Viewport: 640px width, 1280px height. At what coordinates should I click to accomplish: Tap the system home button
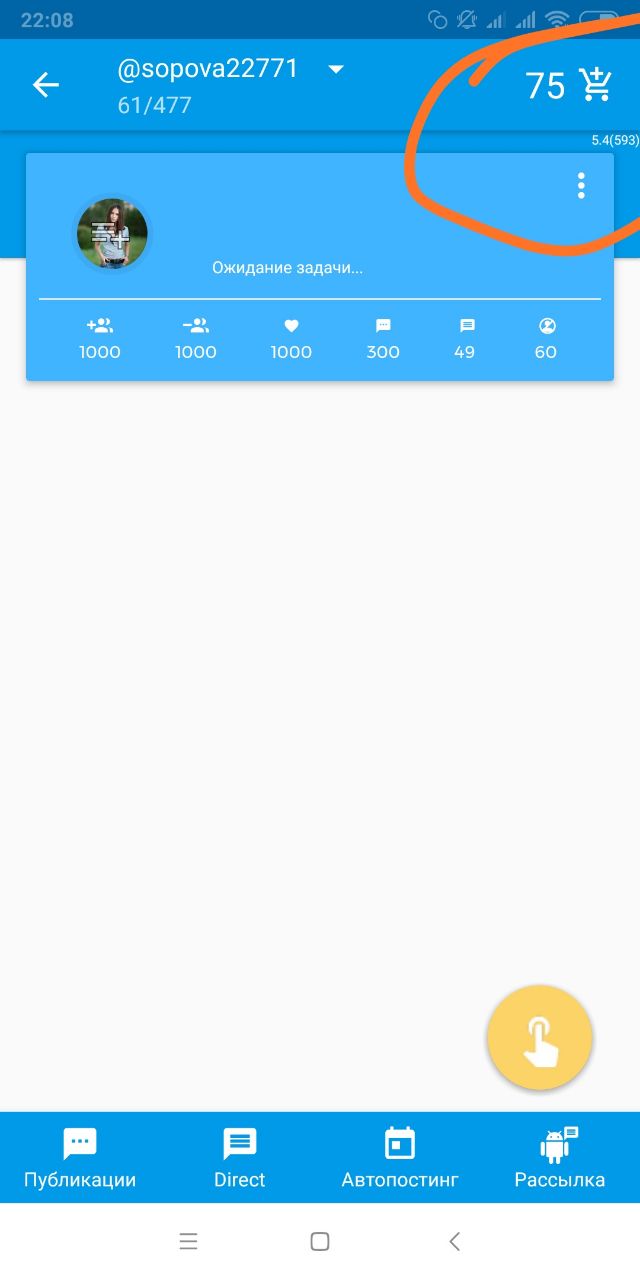pyautogui.click(x=320, y=1242)
